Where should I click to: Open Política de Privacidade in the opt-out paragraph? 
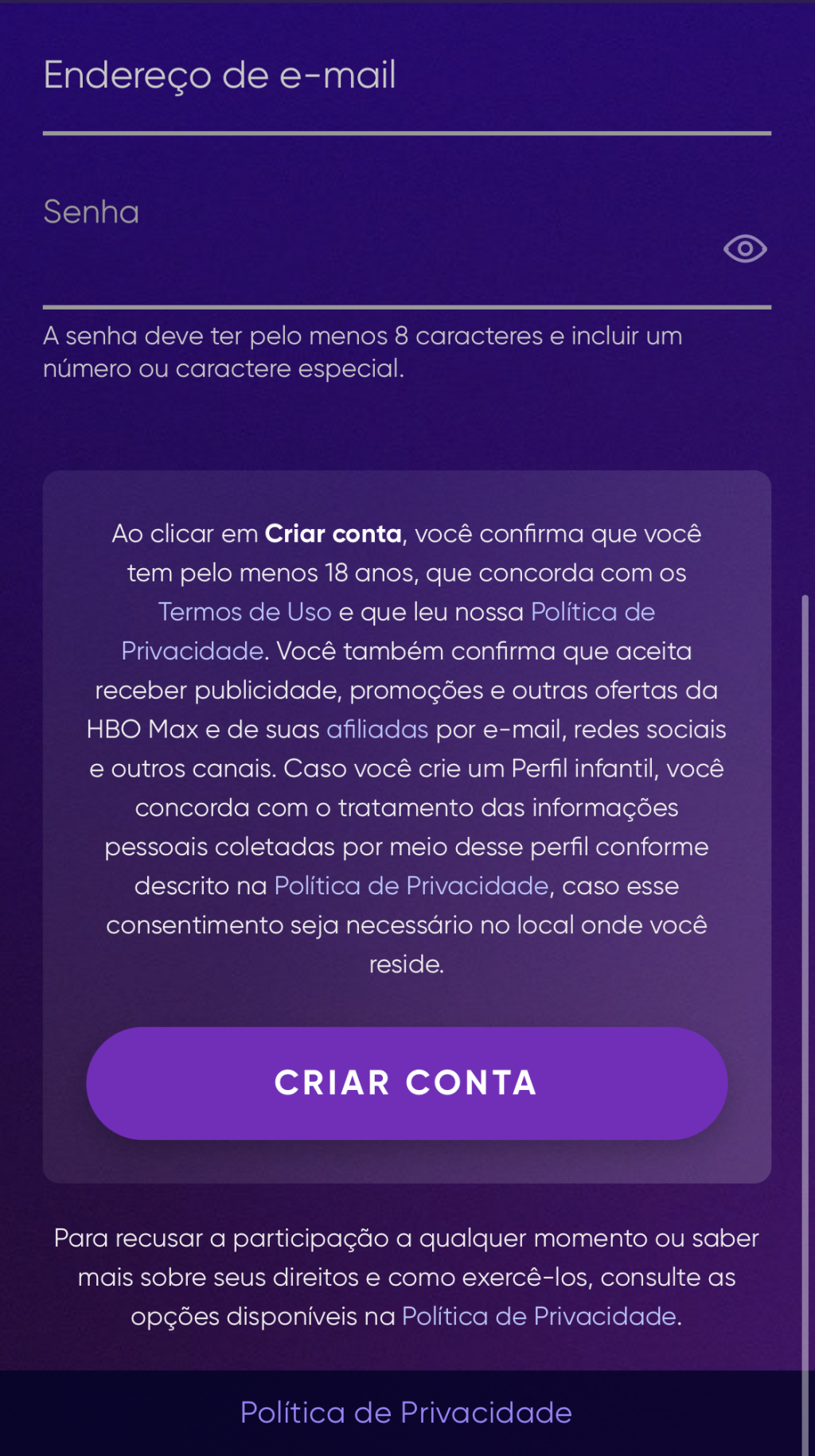tap(539, 1316)
